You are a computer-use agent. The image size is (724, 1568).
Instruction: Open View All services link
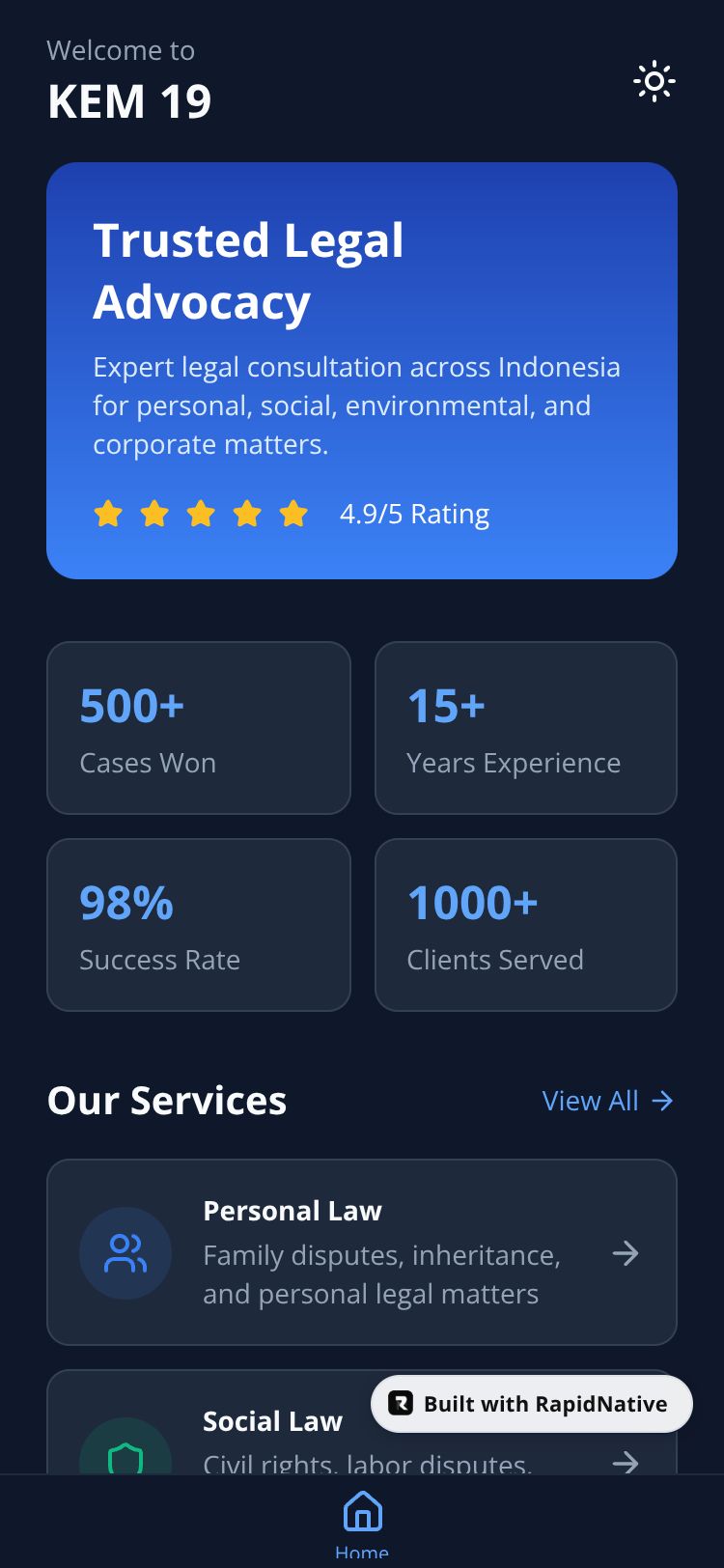pyautogui.click(x=607, y=1101)
